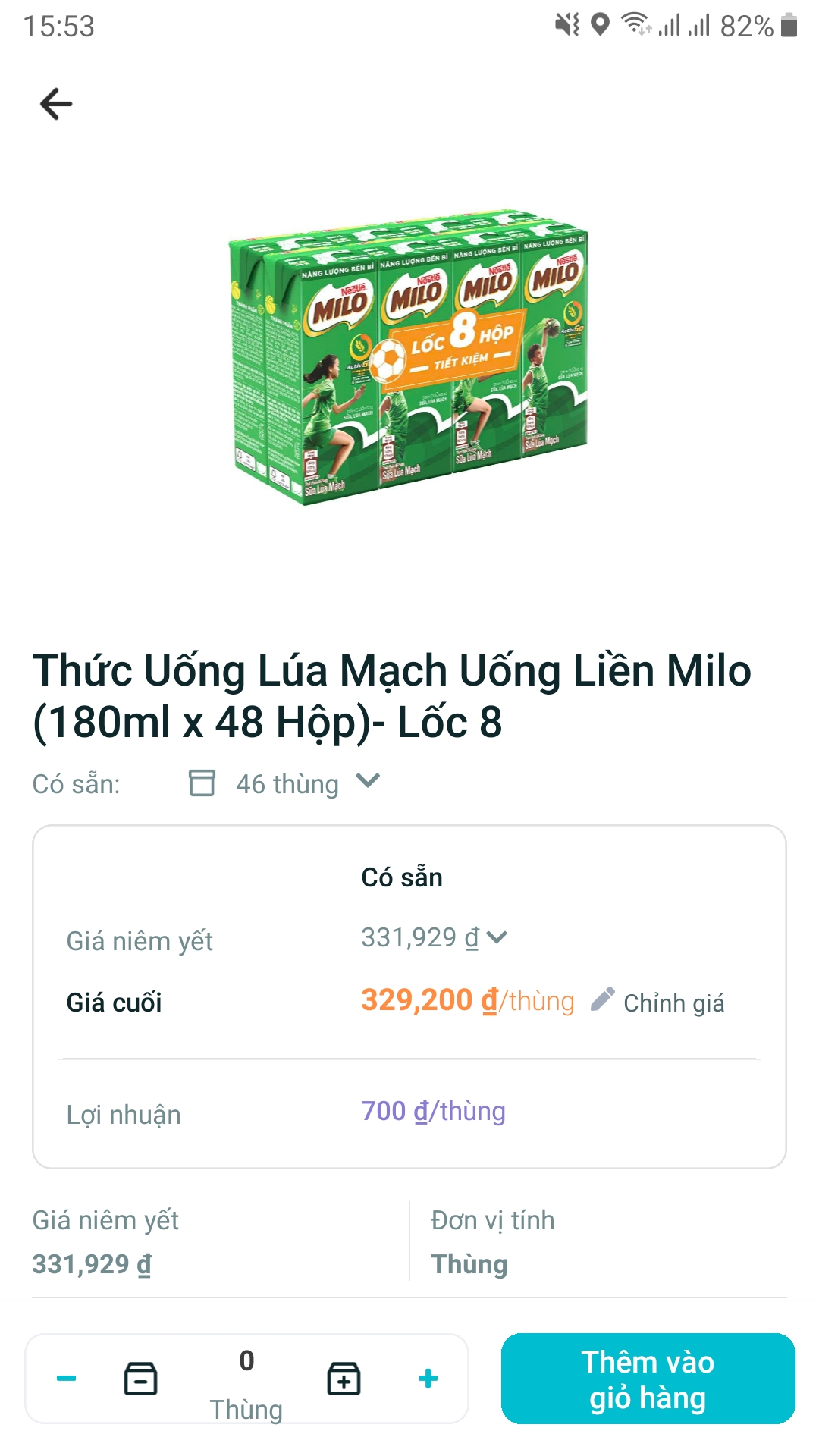Tap the teal plus to increase quantity

coord(427,1378)
